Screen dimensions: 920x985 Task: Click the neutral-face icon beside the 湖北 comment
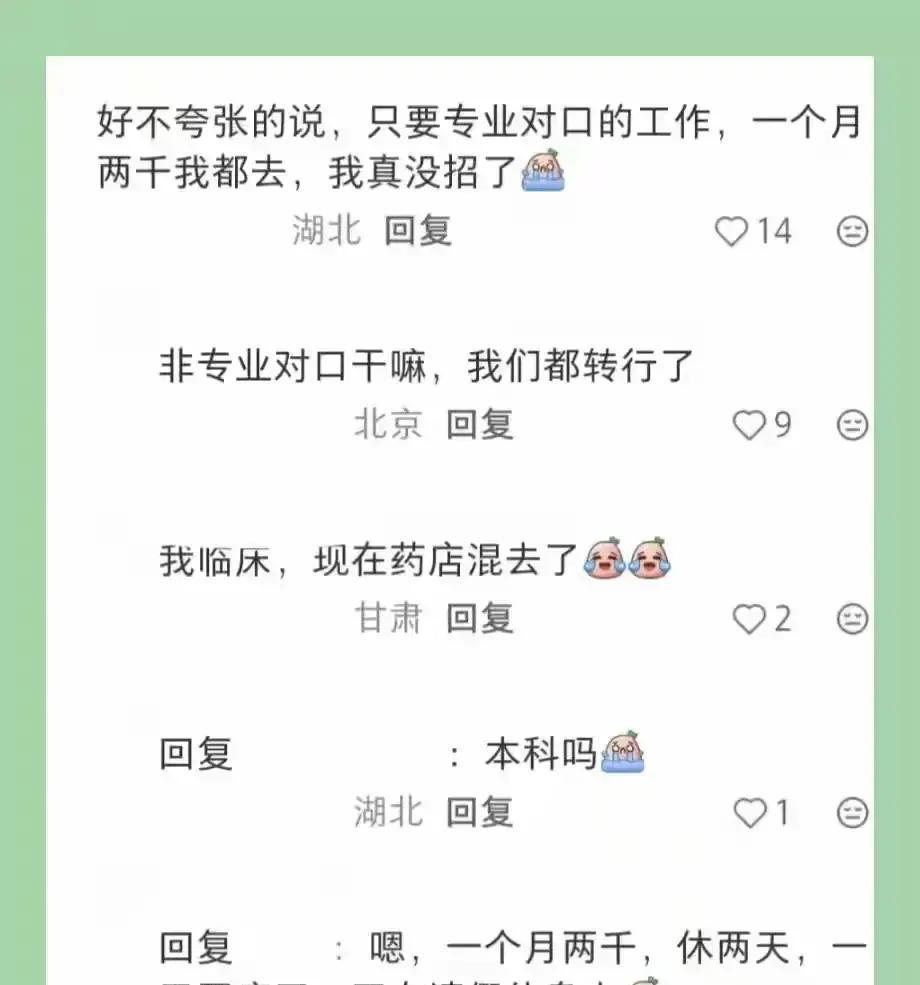851,232
